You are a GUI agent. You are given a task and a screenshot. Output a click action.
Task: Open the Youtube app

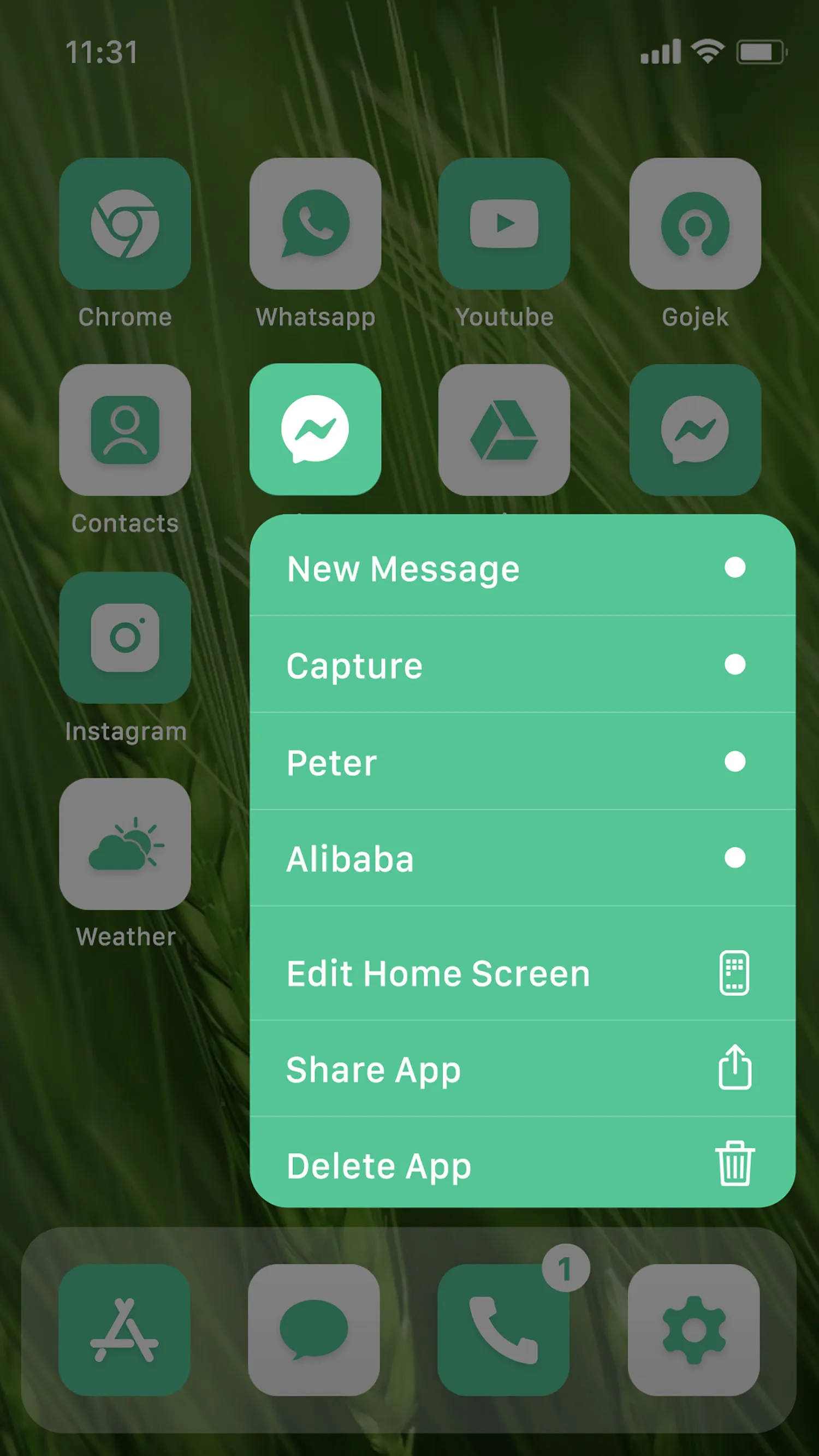coord(504,225)
